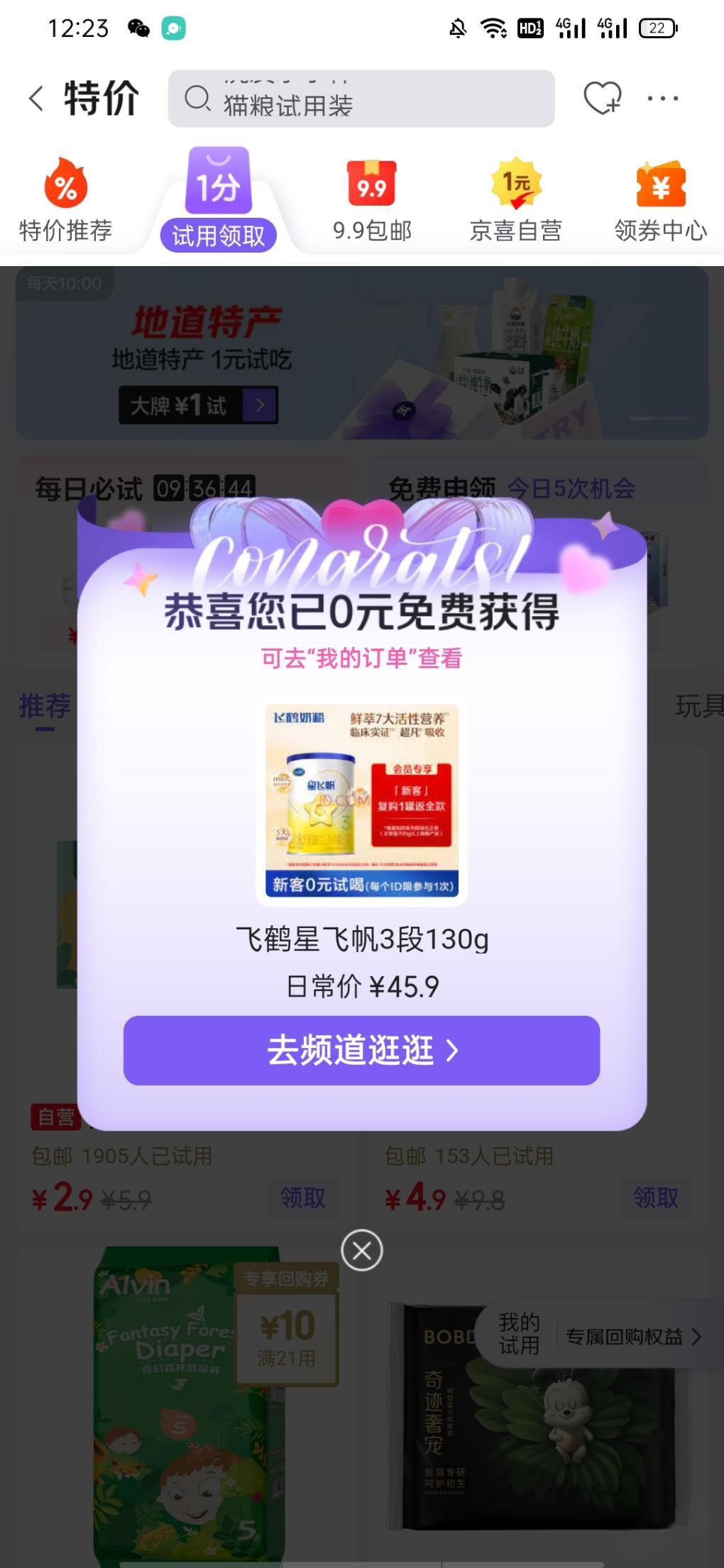724x1568 pixels.
Task: Go back from 特价 page
Action: pyautogui.click(x=37, y=99)
